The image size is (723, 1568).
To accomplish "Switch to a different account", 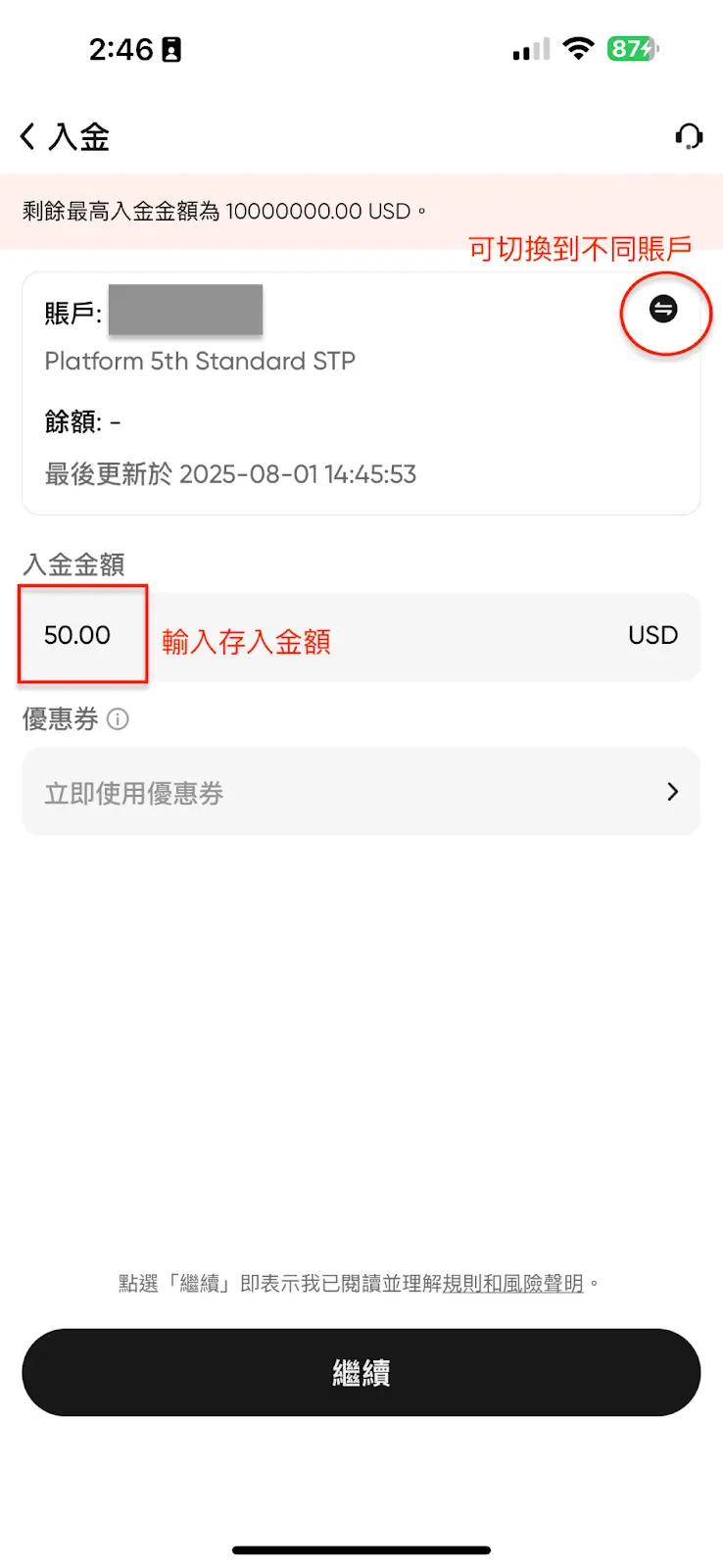I will tap(663, 310).
